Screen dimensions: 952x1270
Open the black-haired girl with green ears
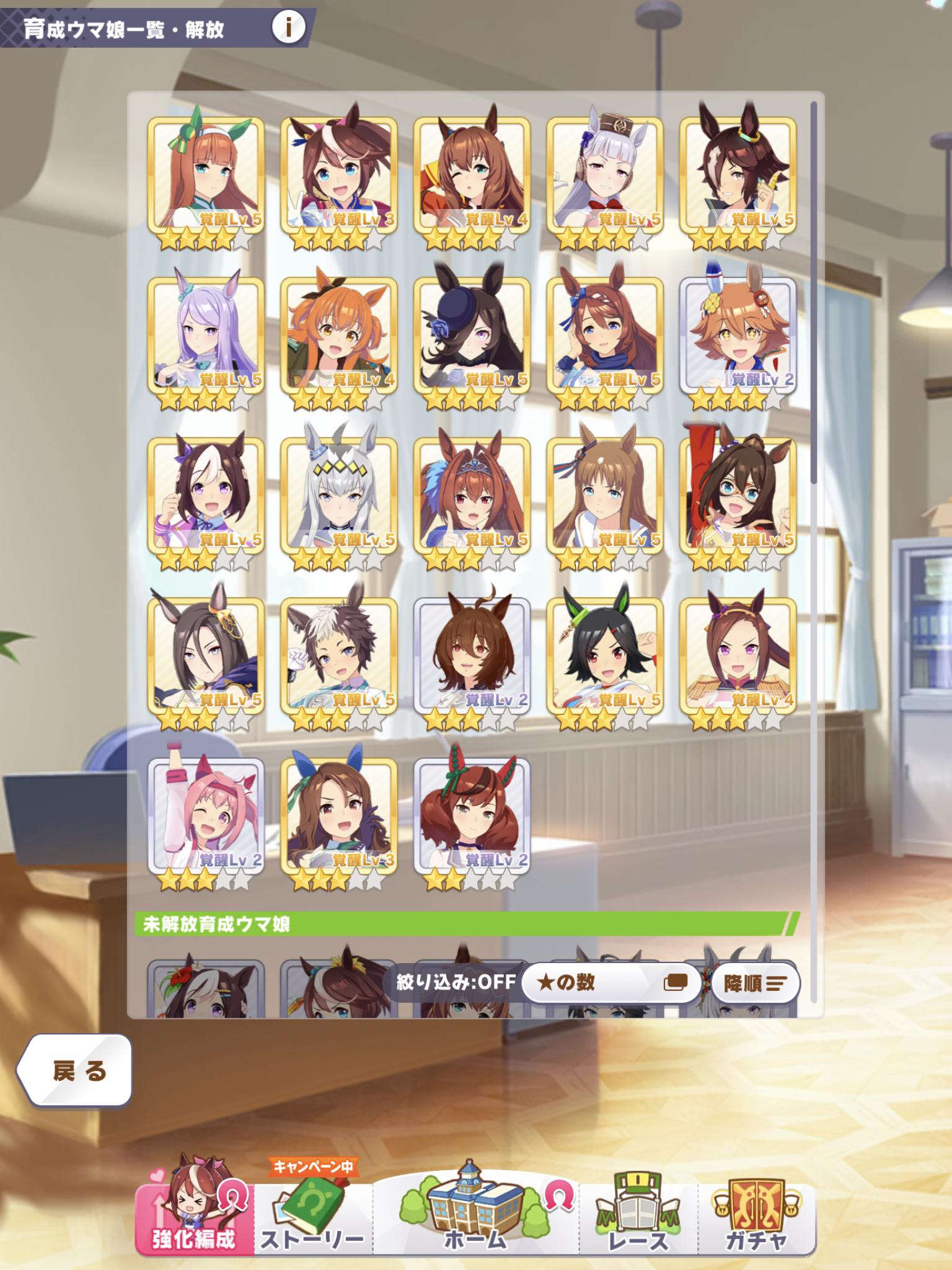[605, 657]
